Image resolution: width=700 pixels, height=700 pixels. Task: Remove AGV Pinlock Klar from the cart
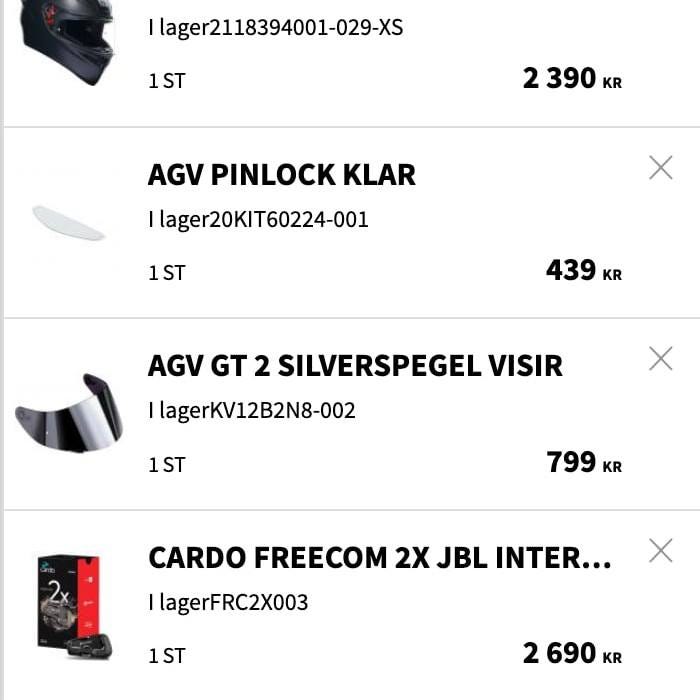coord(660,168)
